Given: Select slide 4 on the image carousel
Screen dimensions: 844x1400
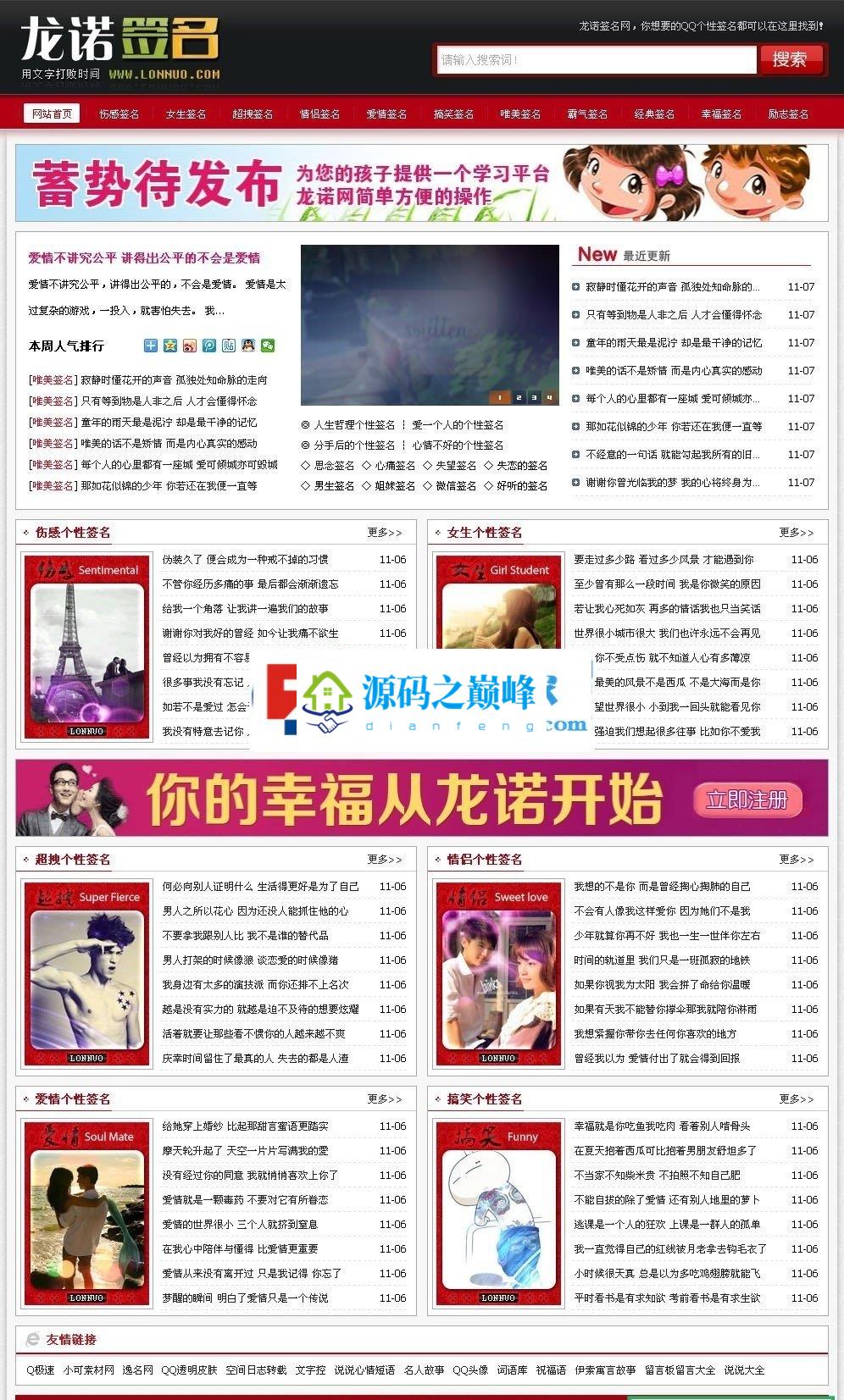Looking at the screenshot, I should click(549, 396).
